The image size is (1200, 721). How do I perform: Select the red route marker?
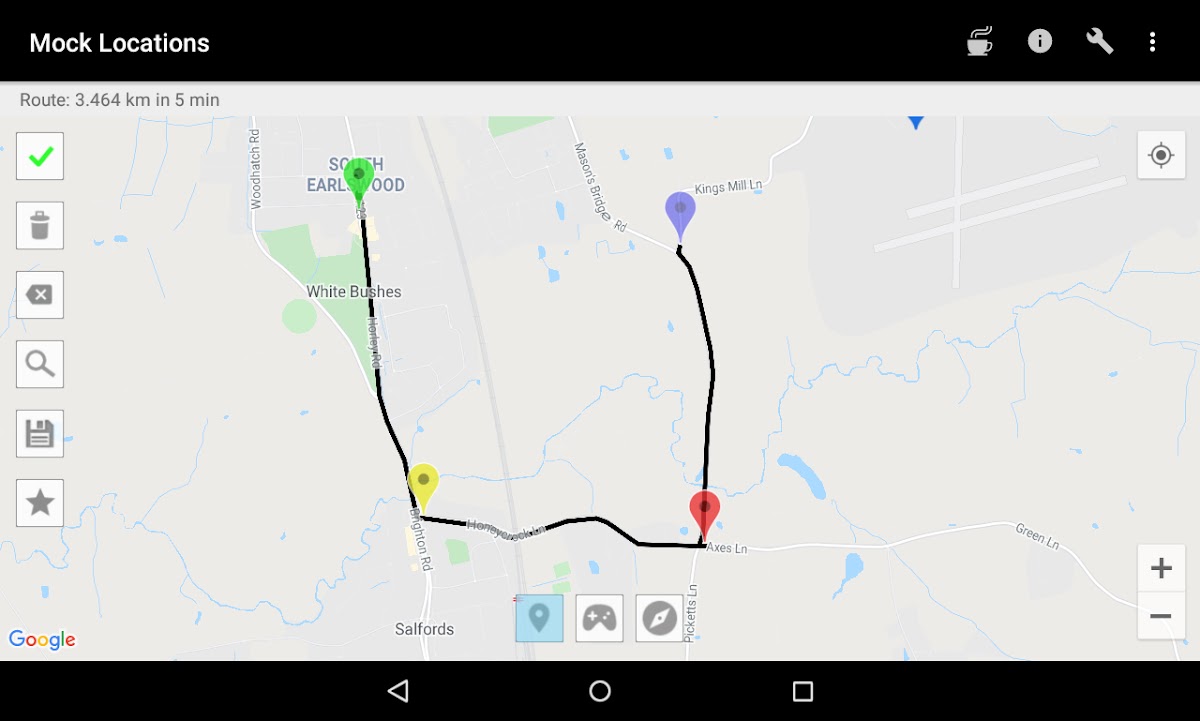(x=704, y=511)
